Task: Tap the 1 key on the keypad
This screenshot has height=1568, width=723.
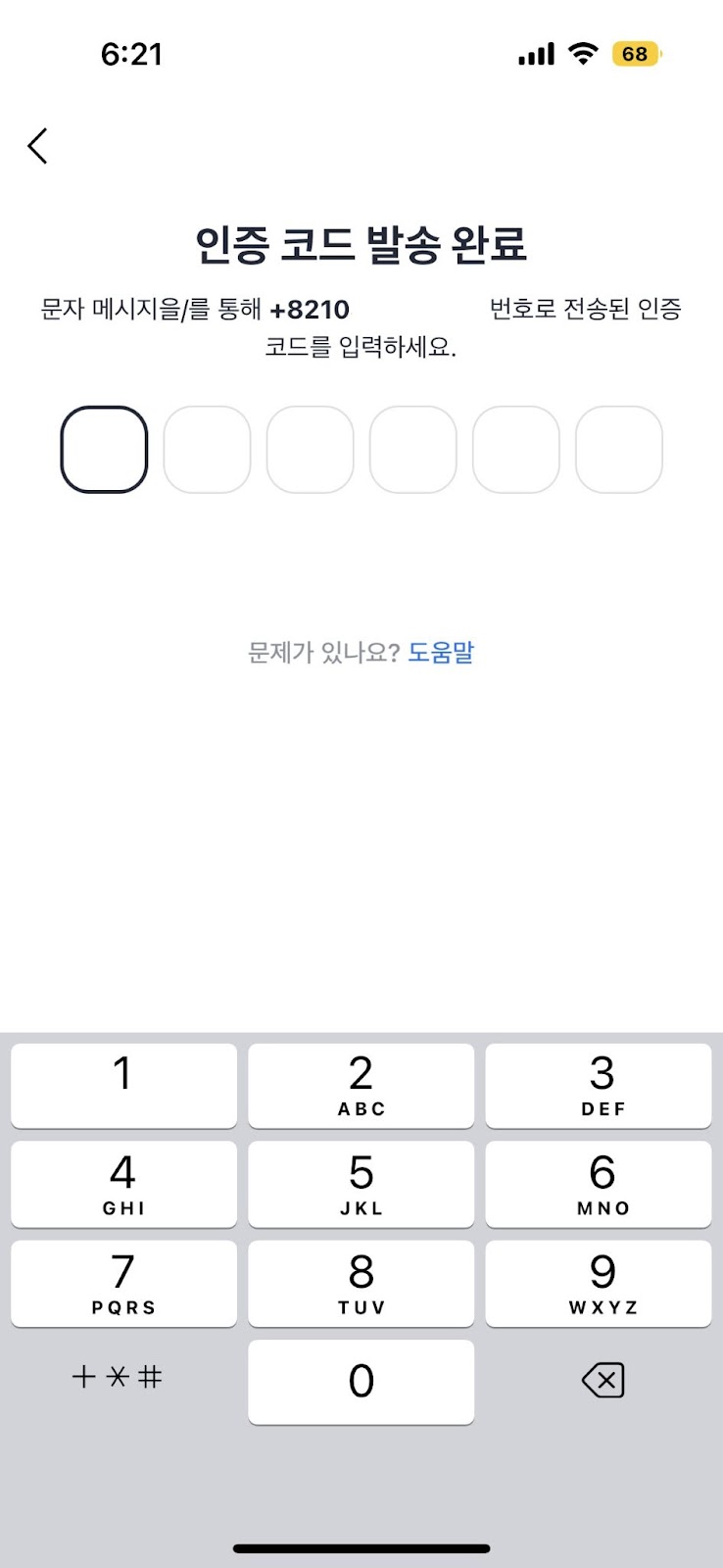Action: (x=123, y=1085)
